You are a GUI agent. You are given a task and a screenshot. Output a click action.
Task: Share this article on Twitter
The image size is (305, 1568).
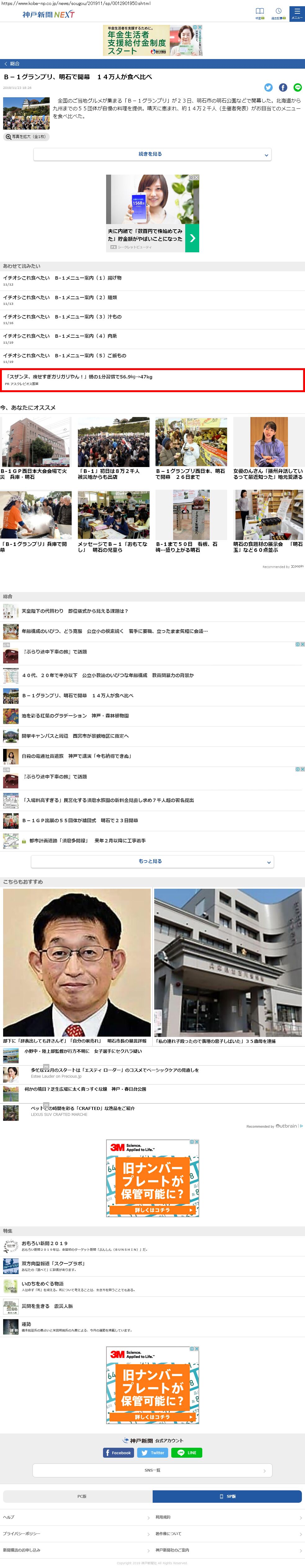[268, 88]
